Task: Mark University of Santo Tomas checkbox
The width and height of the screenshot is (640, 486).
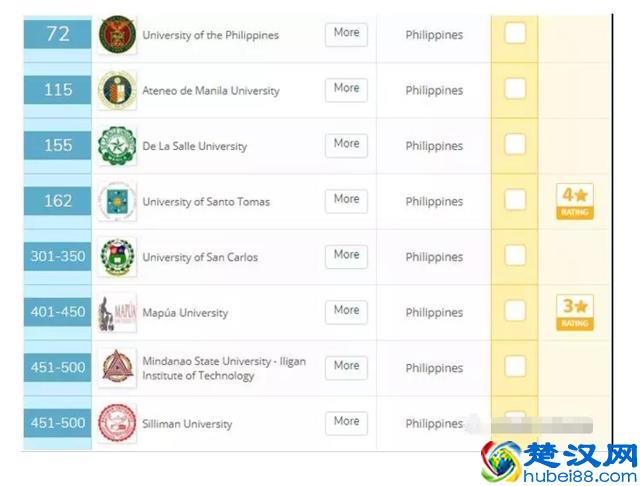Action: [515, 200]
